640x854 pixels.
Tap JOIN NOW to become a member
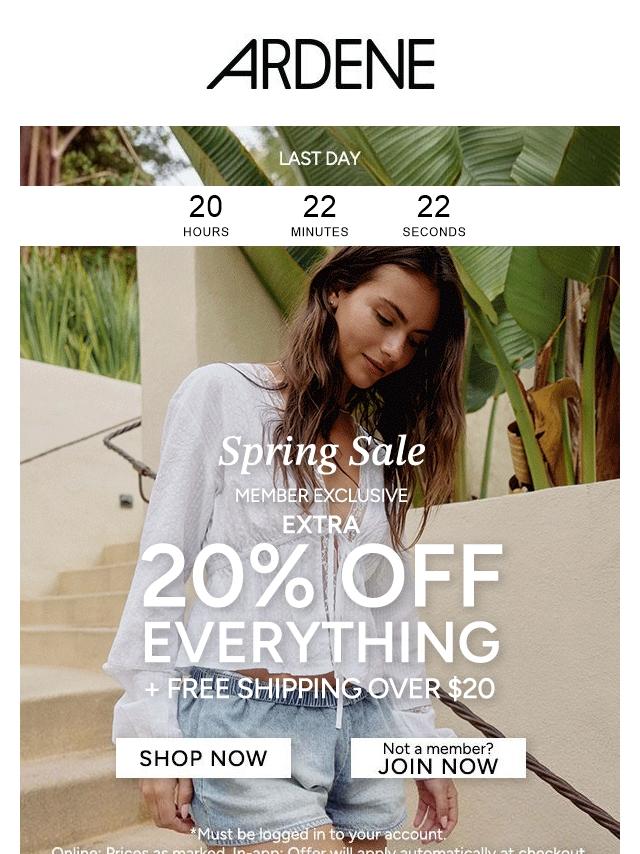pyautogui.click(x=438, y=759)
